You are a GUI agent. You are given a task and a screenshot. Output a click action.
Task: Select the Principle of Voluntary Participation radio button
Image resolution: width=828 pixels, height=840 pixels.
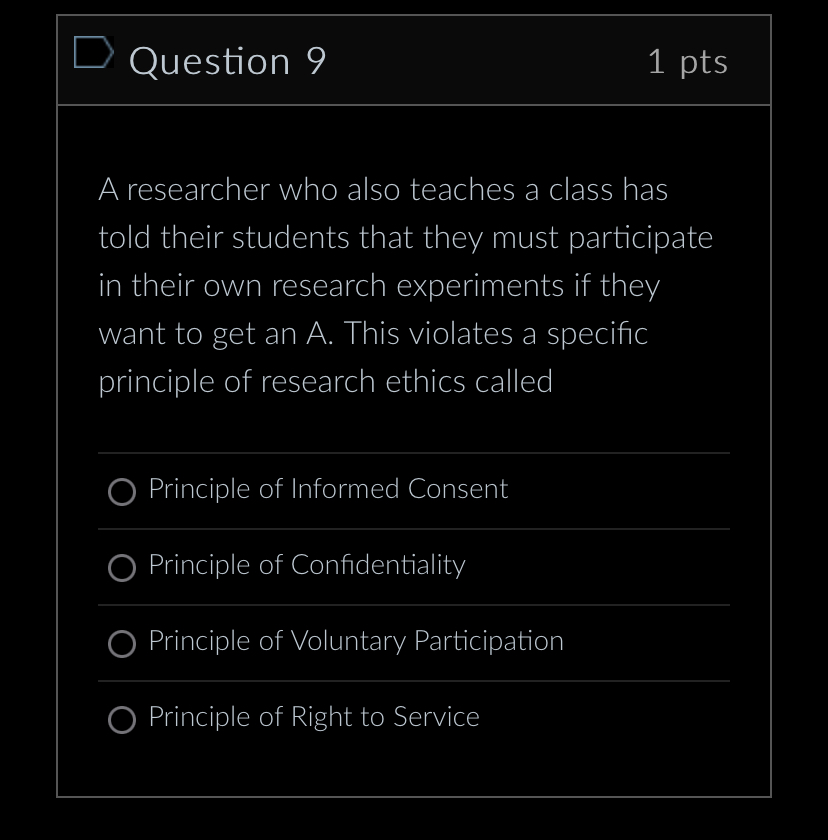[121, 644]
